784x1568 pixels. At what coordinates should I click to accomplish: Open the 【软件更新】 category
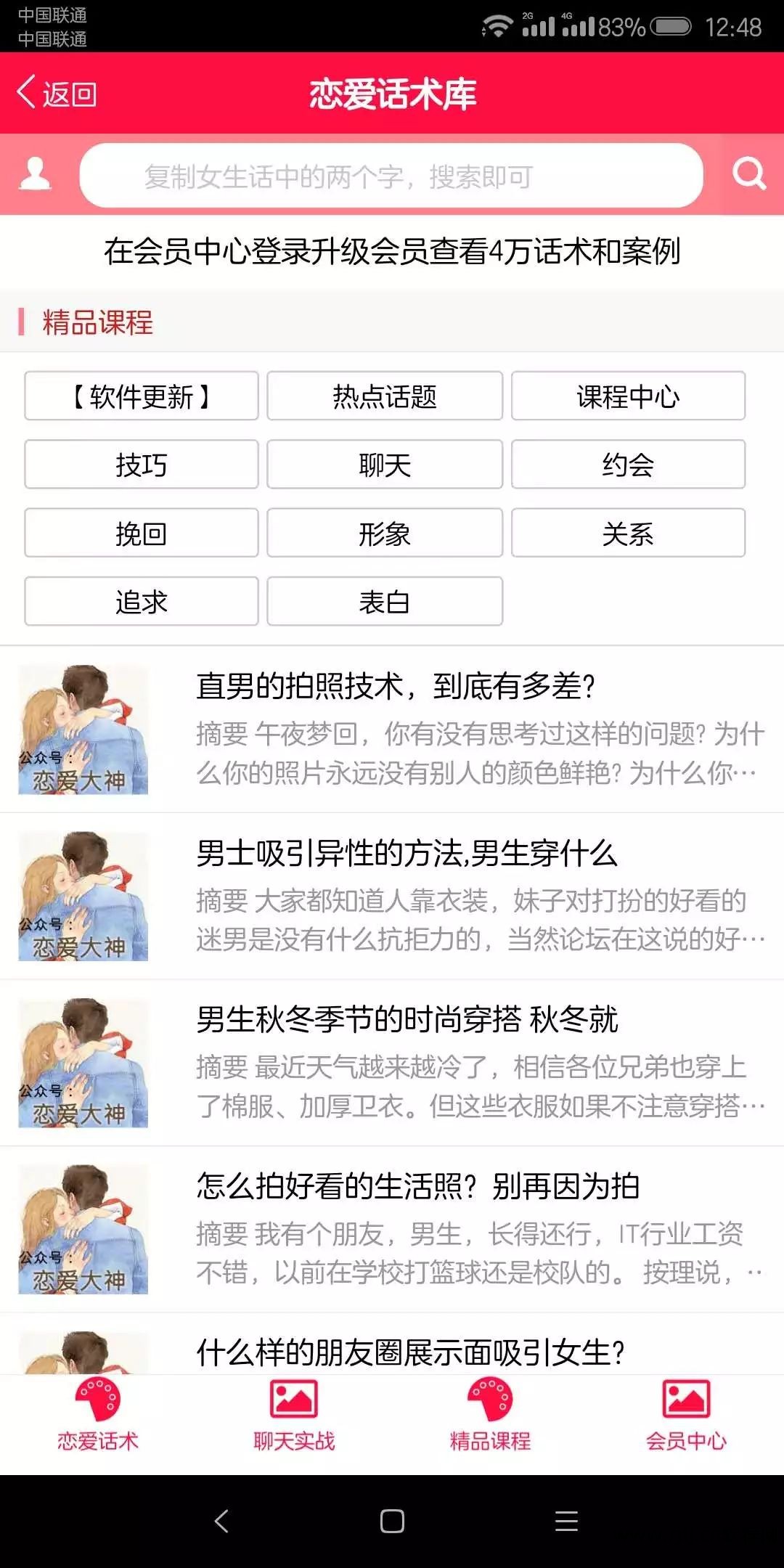(142, 396)
